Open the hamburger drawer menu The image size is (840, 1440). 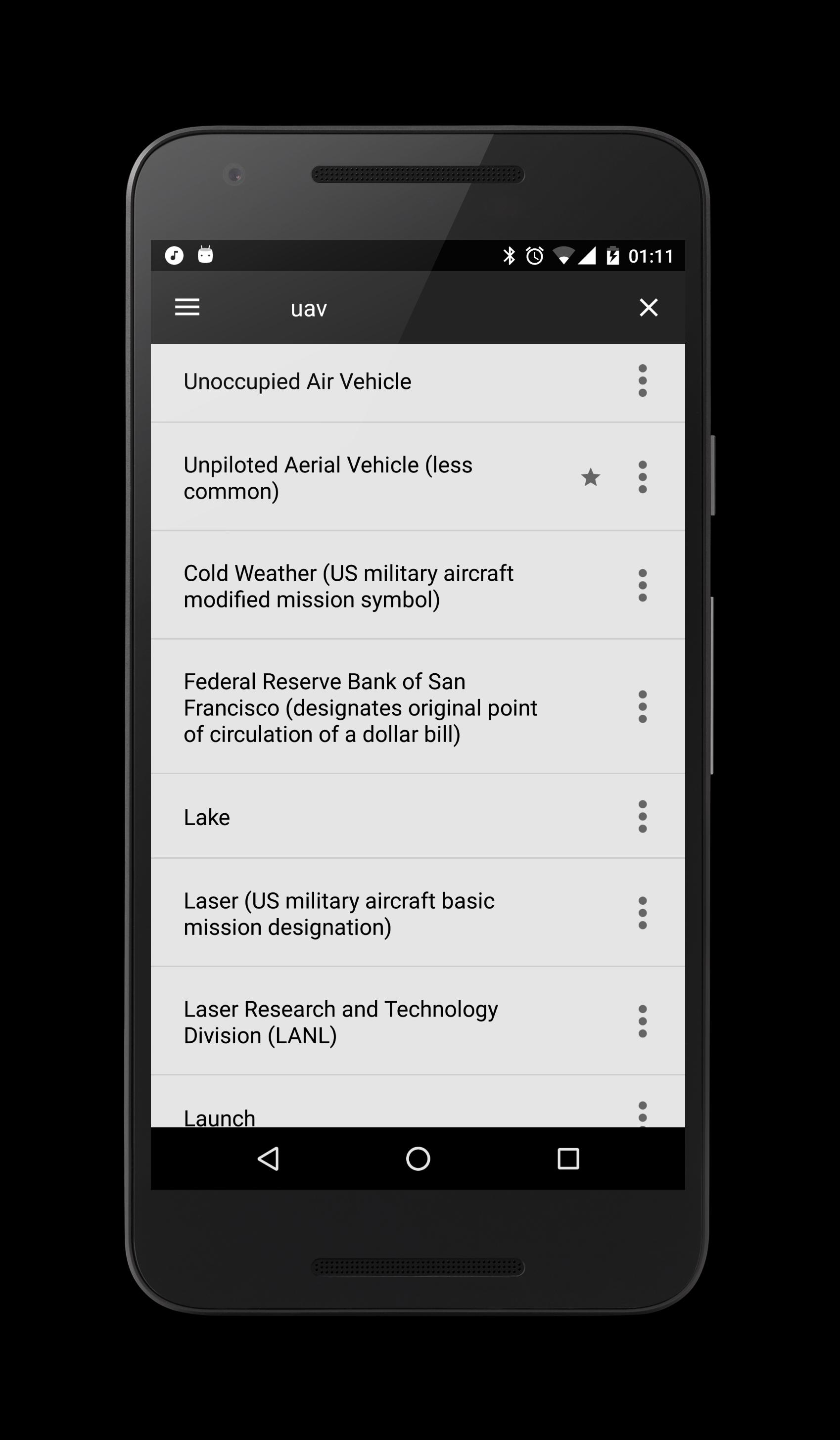[x=187, y=307]
